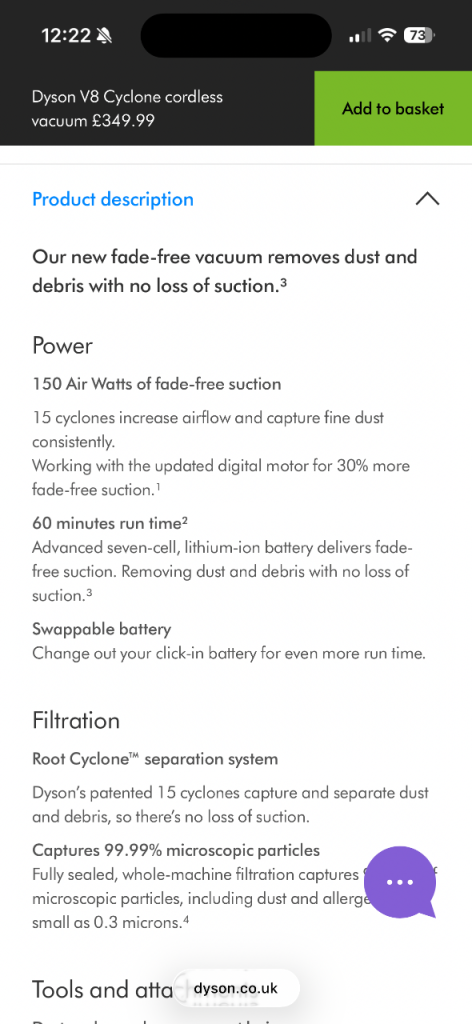The height and width of the screenshot is (1024, 472).
Task: Tap the dyson.co.uk address pill
Action: (236, 988)
